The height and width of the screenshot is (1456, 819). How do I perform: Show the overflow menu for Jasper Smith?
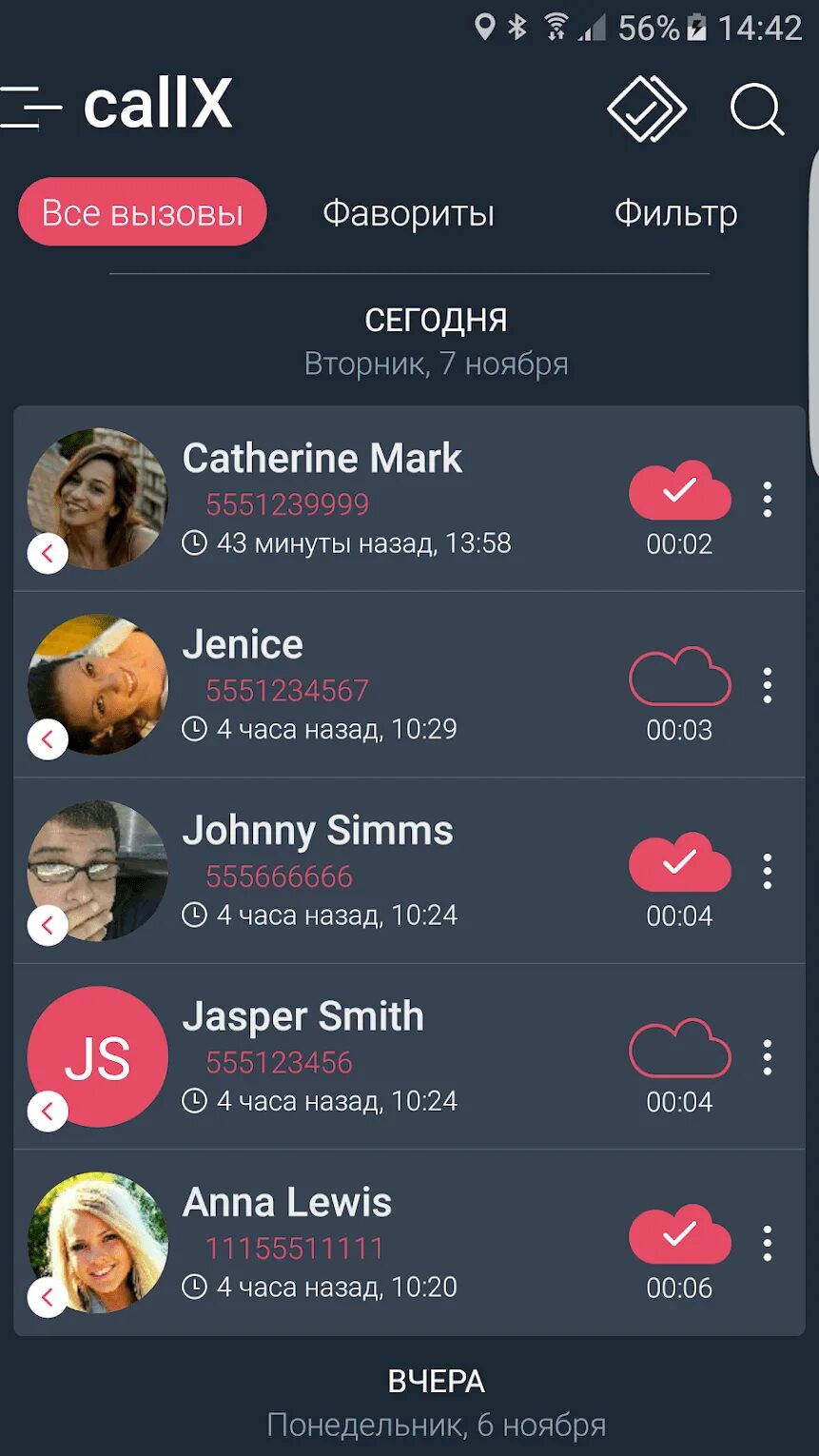[x=767, y=1057]
